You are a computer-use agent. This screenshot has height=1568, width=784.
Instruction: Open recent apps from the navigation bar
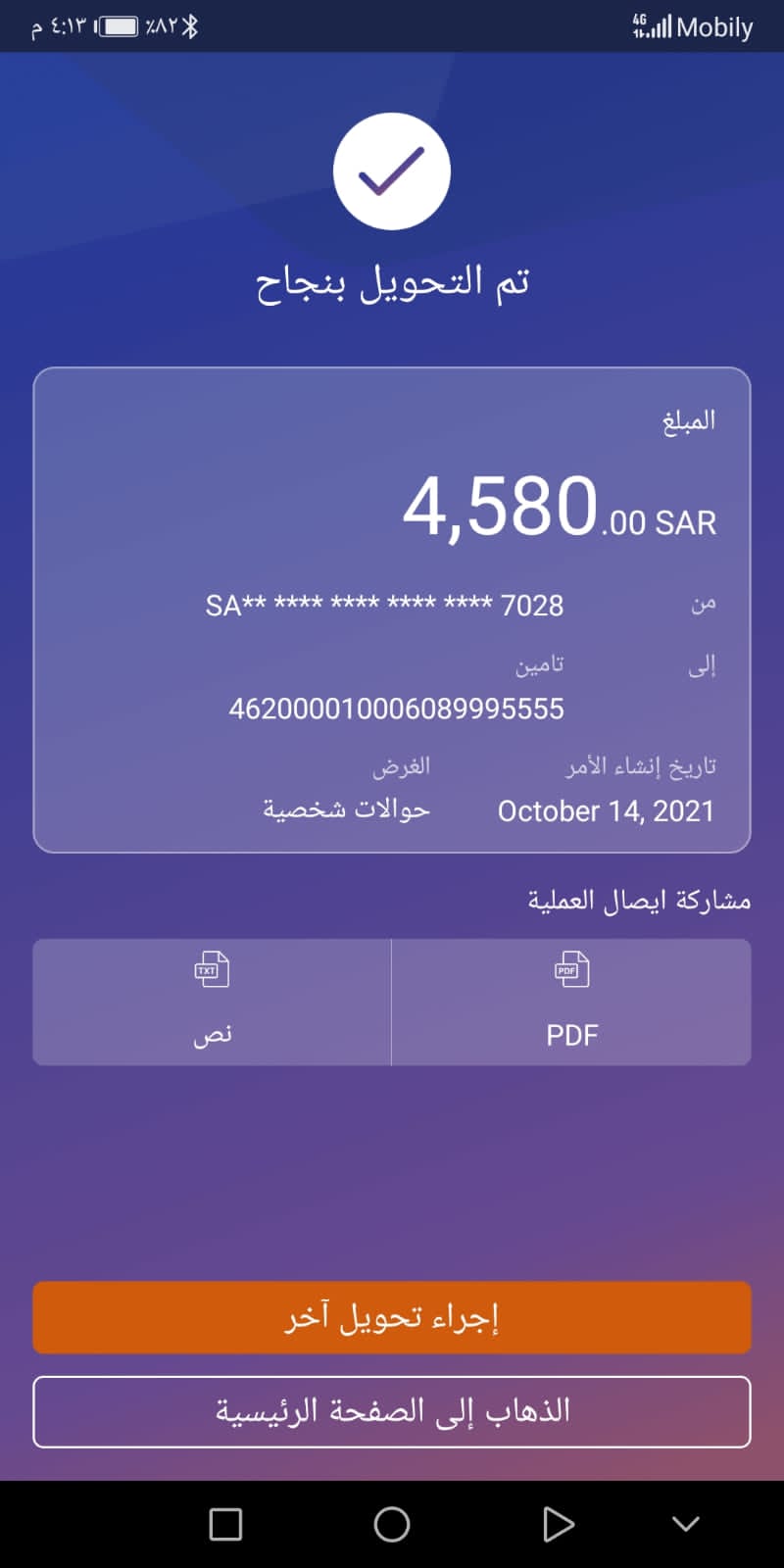coord(225,1524)
